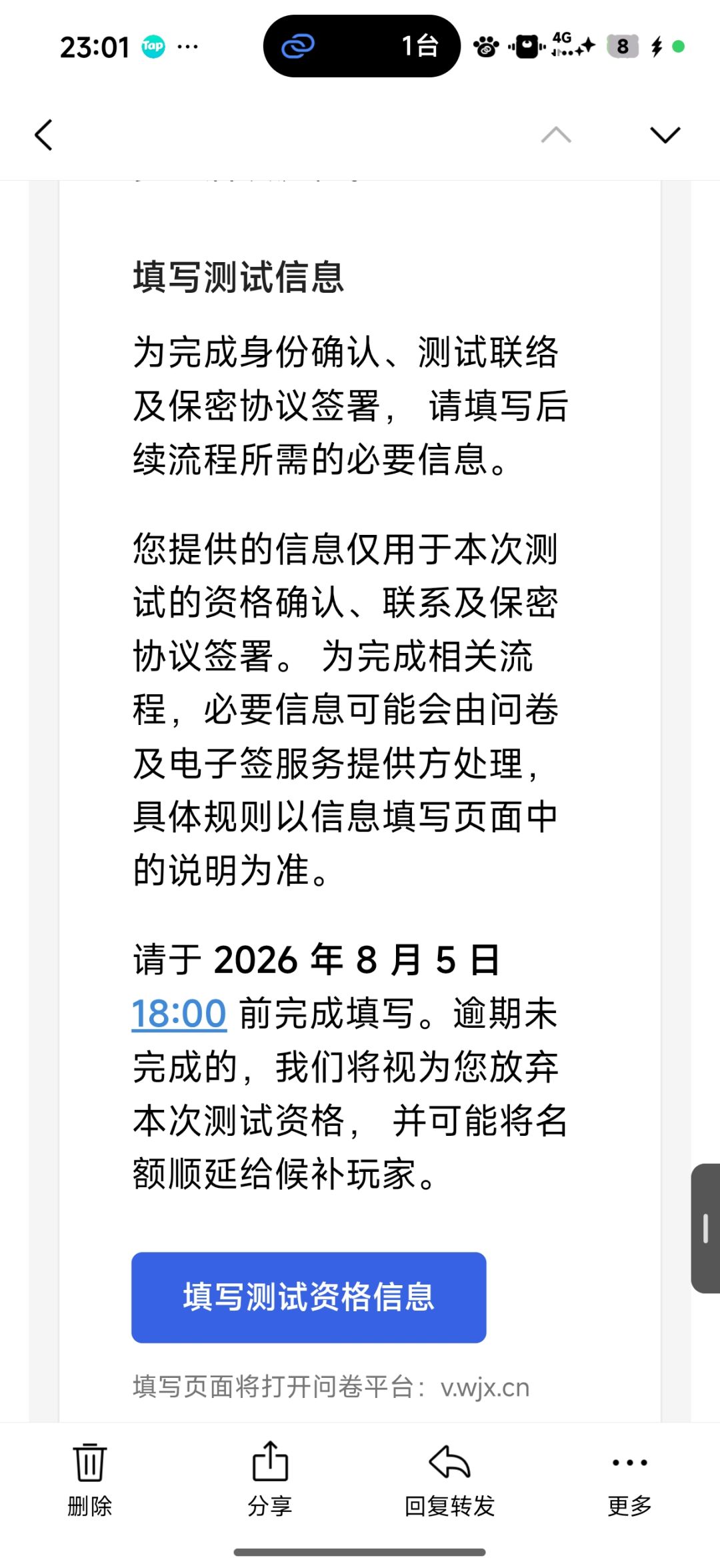
Task: Open the underlined 18:00 time link
Action: [179, 1014]
